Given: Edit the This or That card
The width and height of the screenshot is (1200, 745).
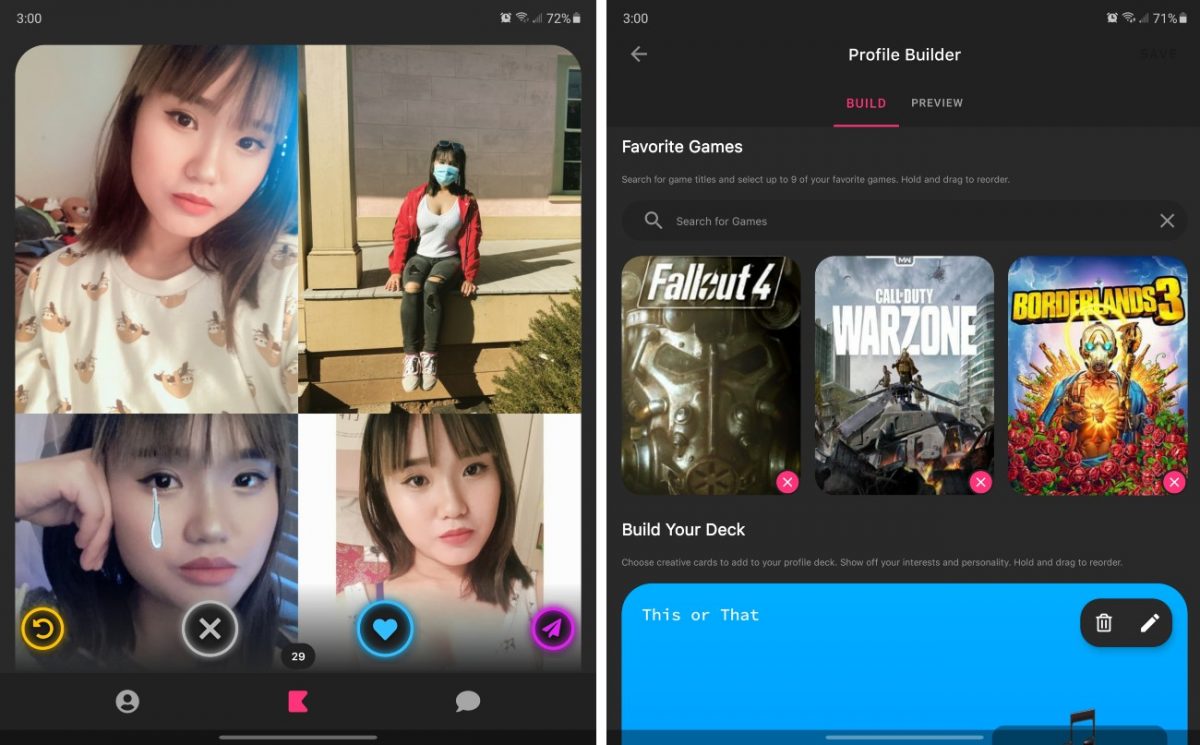Looking at the screenshot, I should pos(1150,623).
